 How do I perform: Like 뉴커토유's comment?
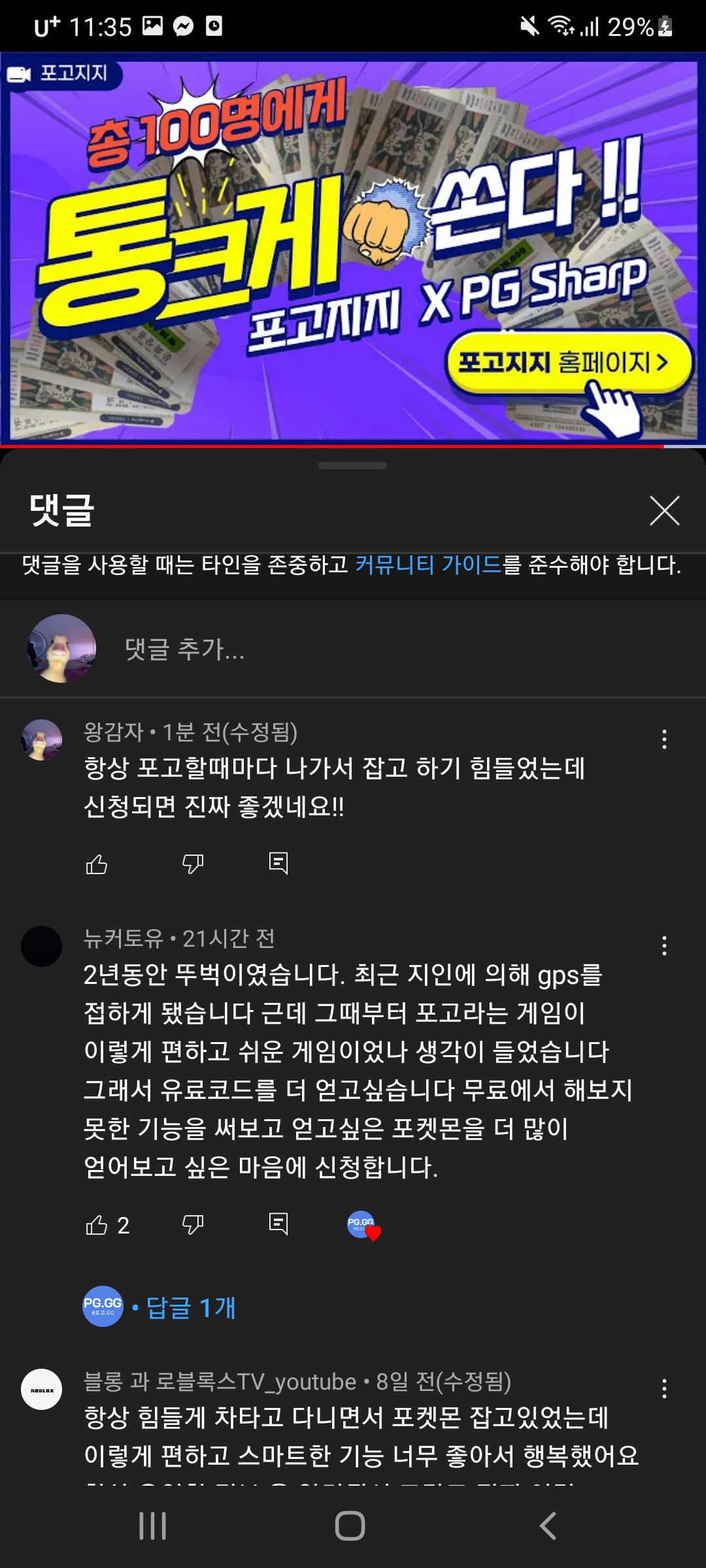(97, 1224)
